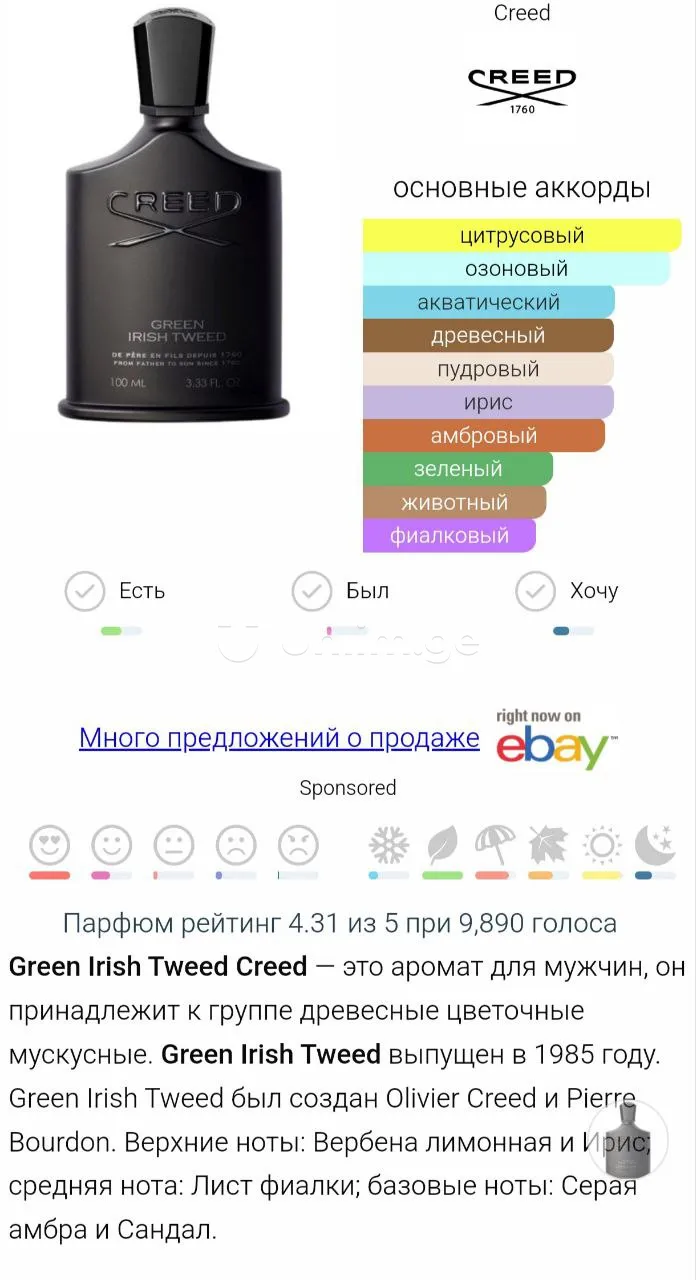Add the fragrance to Хочу (want) list
Image resolution: width=696 pixels, height=1280 pixels.
tap(536, 592)
